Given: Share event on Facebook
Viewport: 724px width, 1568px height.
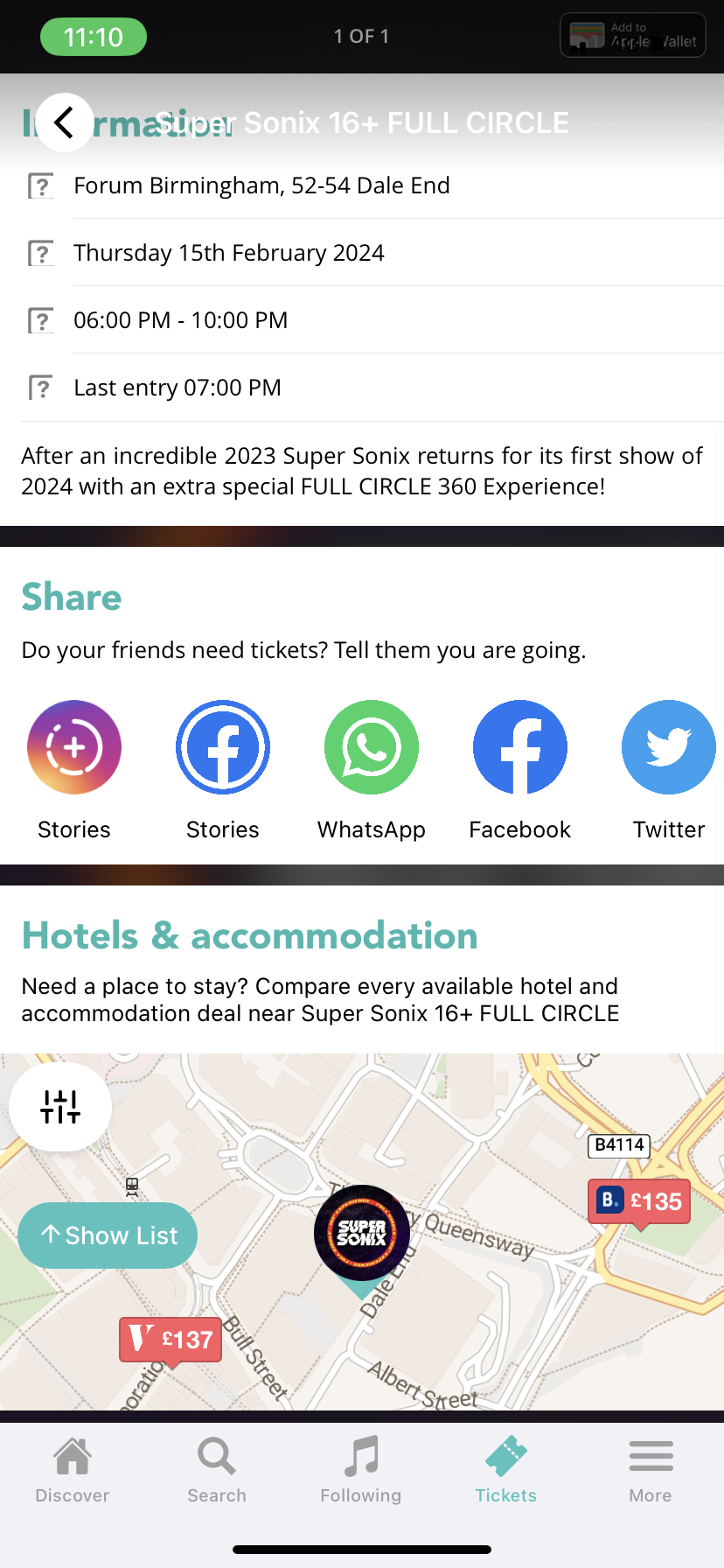Looking at the screenshot, I should pyautogui.click(x=520, y=747).
